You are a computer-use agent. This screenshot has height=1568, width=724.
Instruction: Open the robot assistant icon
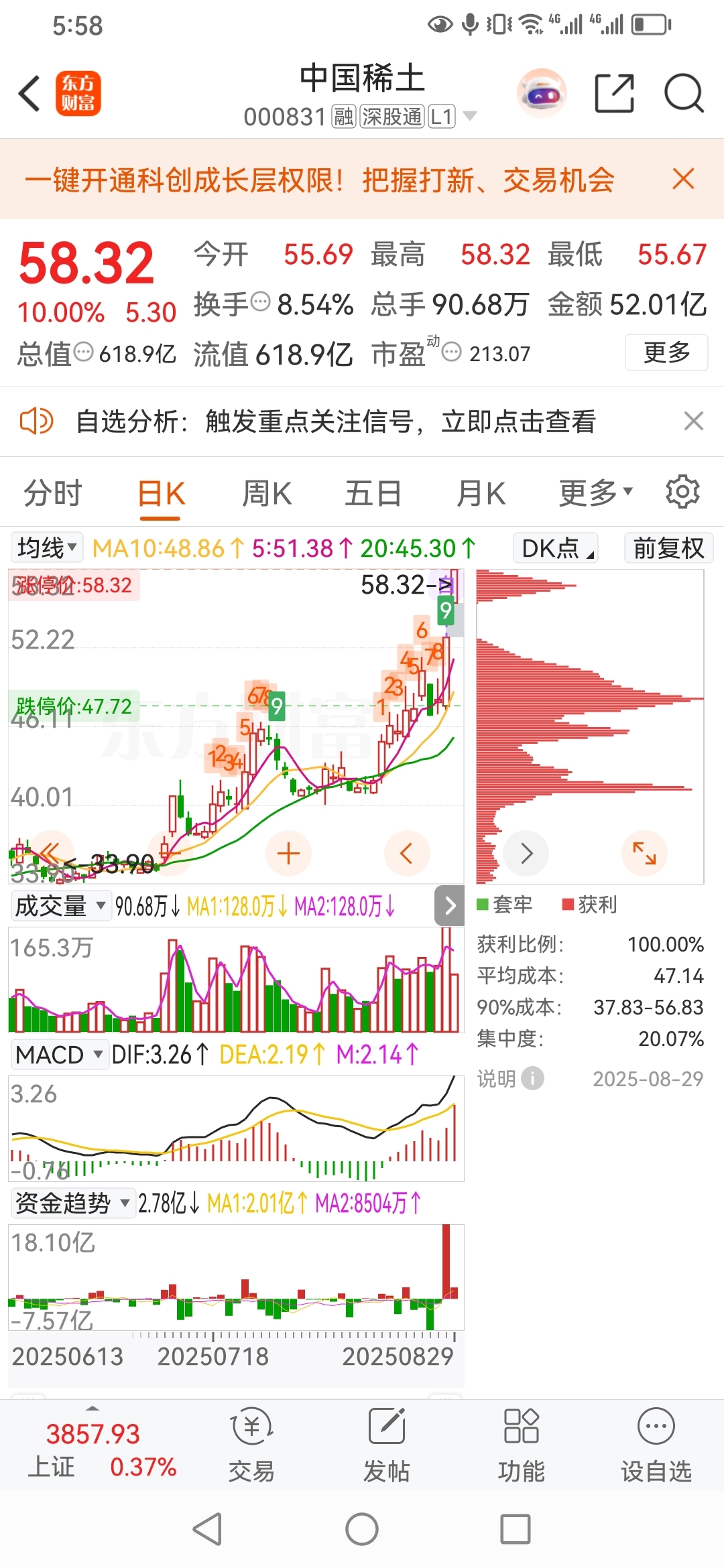pos(542,93)
